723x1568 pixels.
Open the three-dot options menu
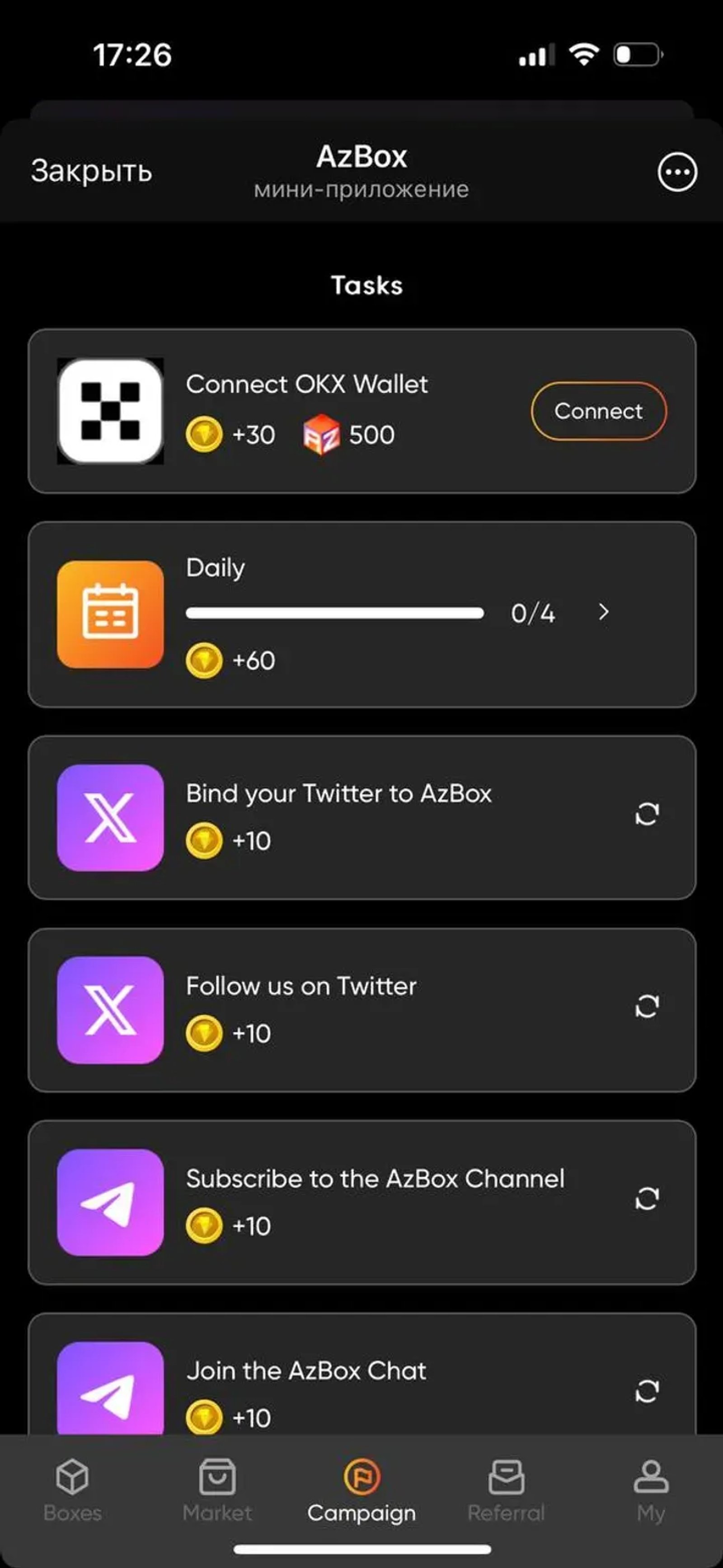677,172
